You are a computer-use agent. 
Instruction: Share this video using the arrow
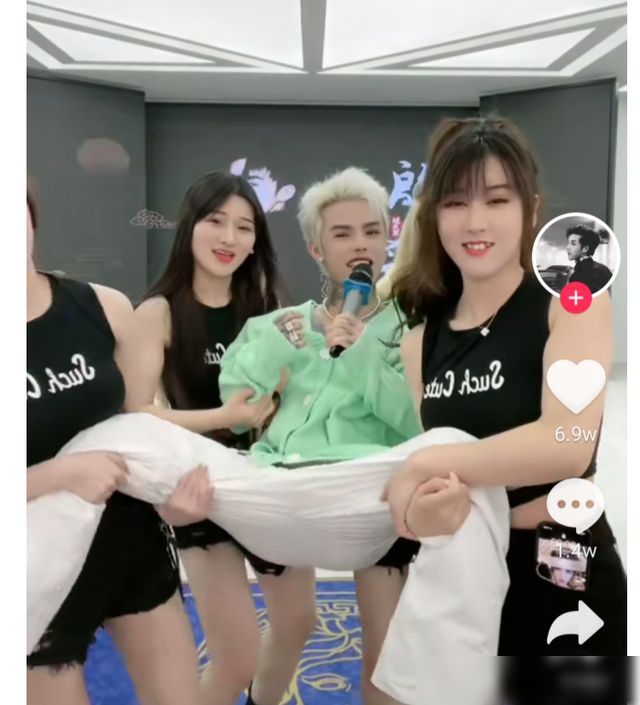click(x=576, y=624)
